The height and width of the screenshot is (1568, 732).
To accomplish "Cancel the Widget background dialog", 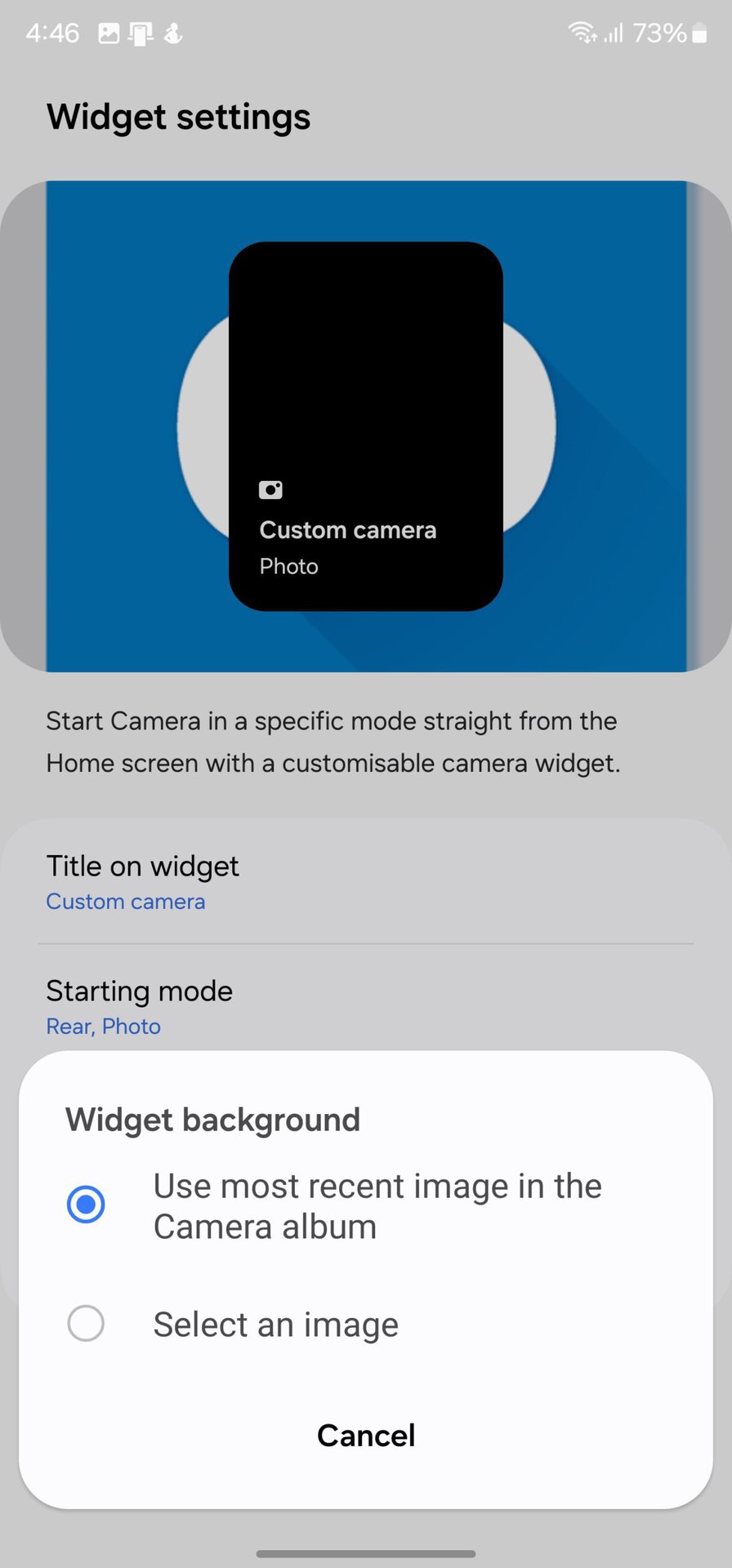I will [366, 1435].
